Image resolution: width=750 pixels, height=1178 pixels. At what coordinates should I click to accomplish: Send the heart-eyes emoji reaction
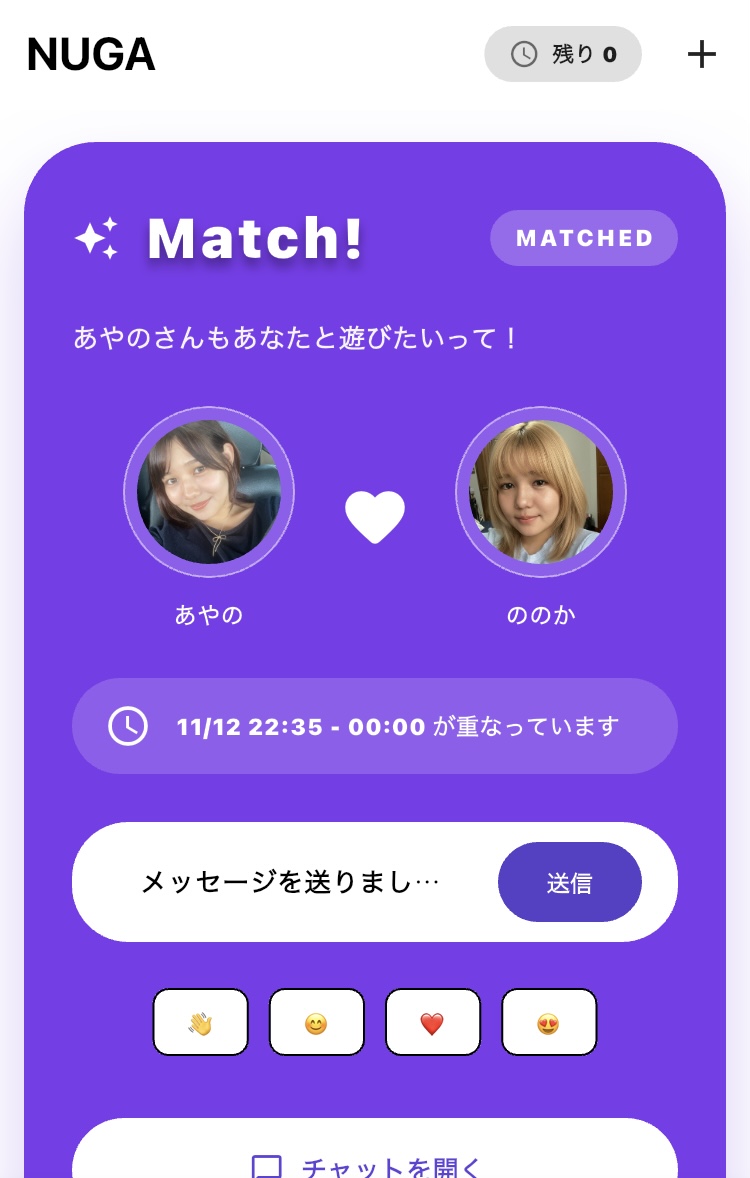[548, 1022]
